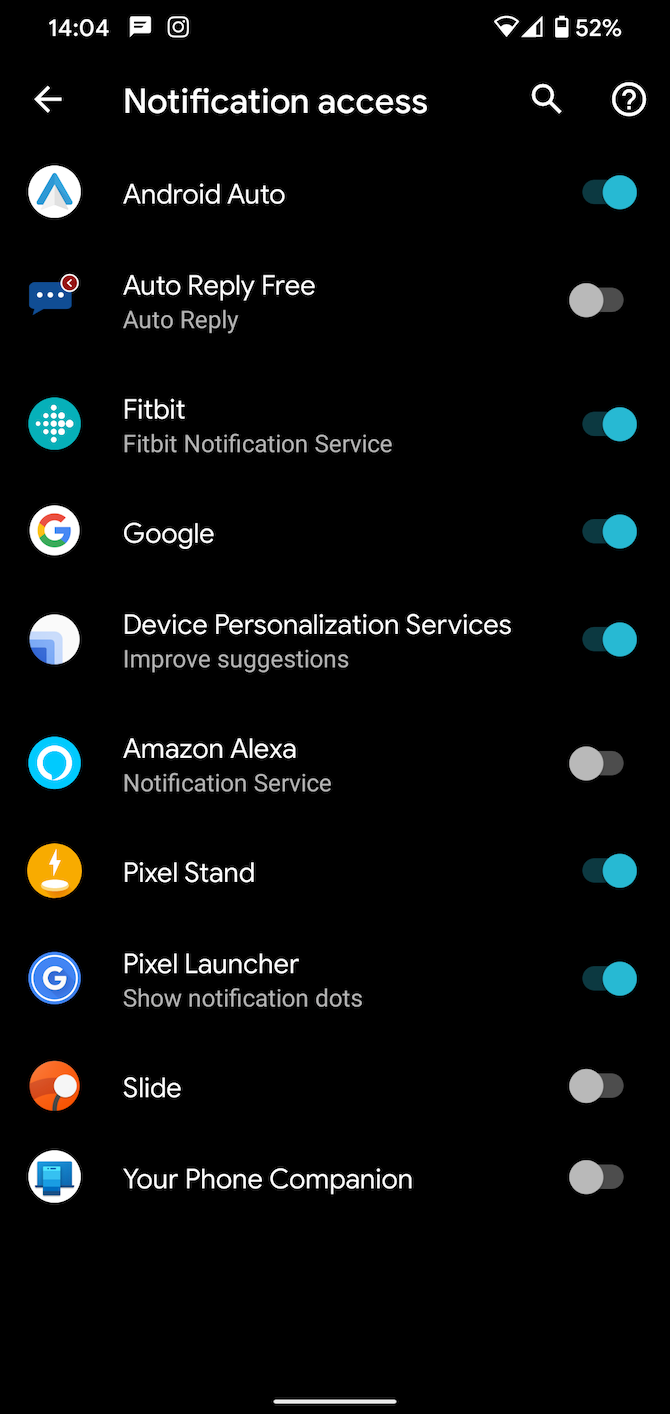
Task: Disable notification access for Android Auto
Action: pos(609,193)
